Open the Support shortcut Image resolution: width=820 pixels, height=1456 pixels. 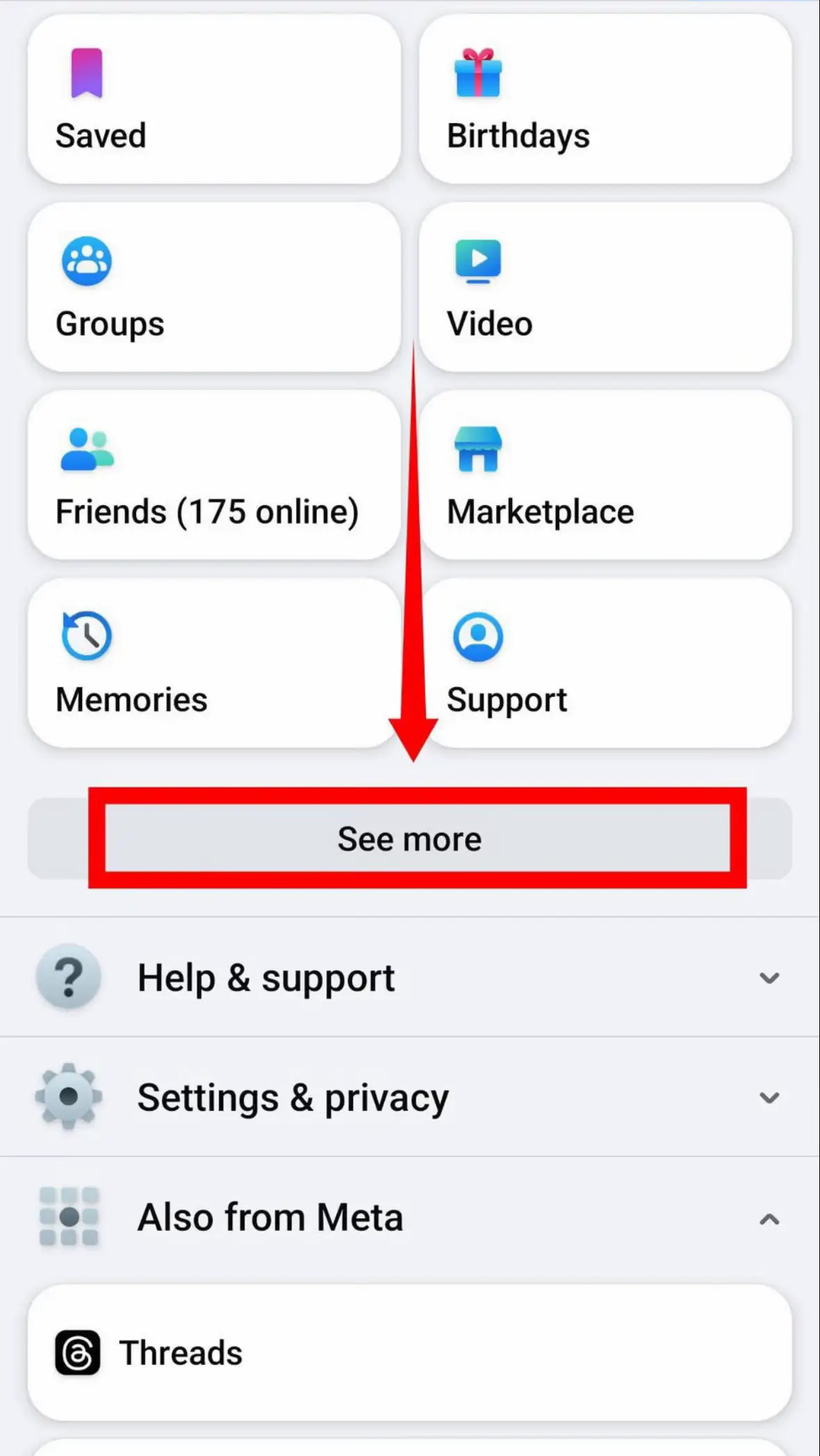click(605, 663)
